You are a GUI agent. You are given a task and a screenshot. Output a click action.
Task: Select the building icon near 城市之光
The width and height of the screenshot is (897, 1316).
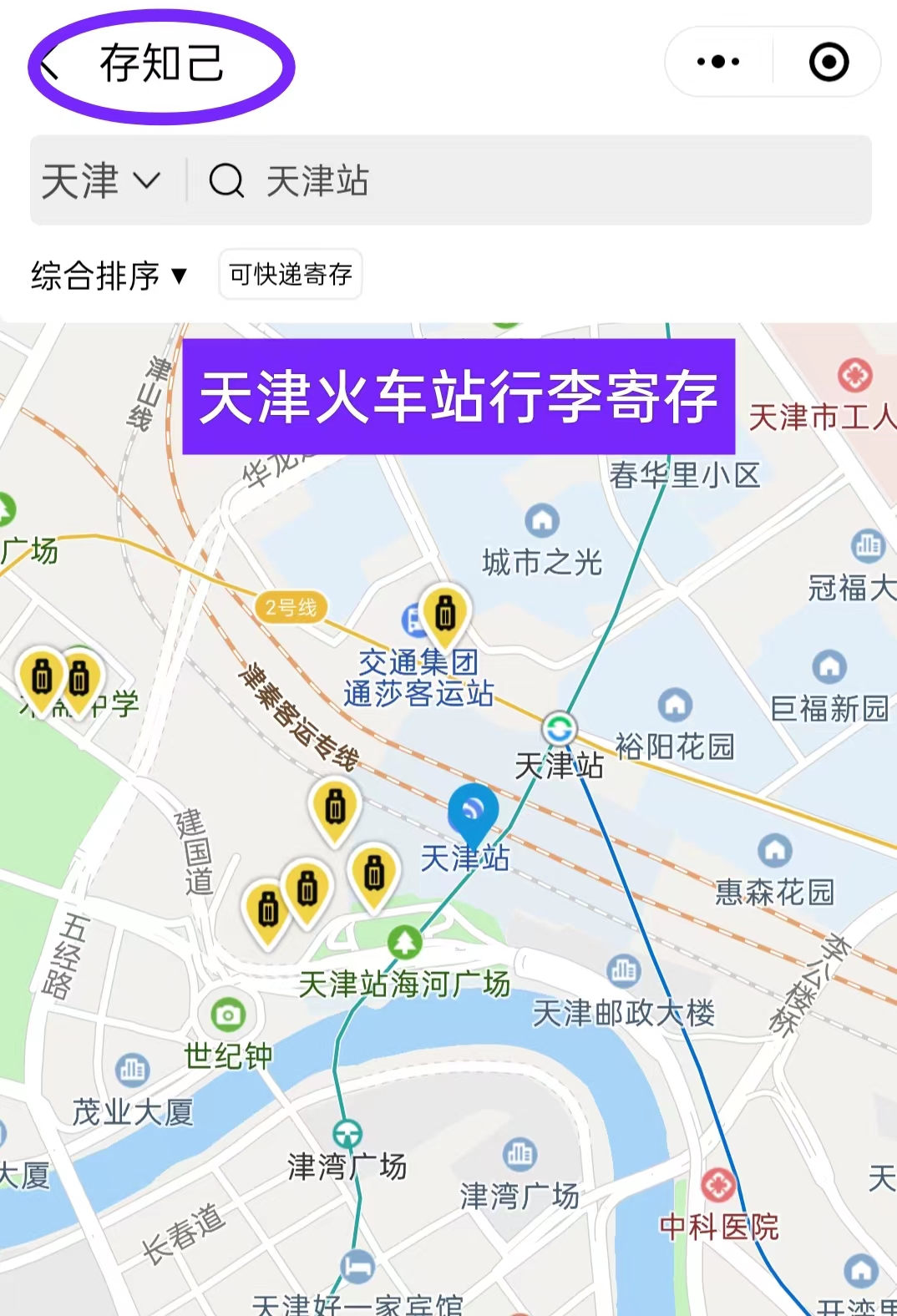click(x=541, y=521)
